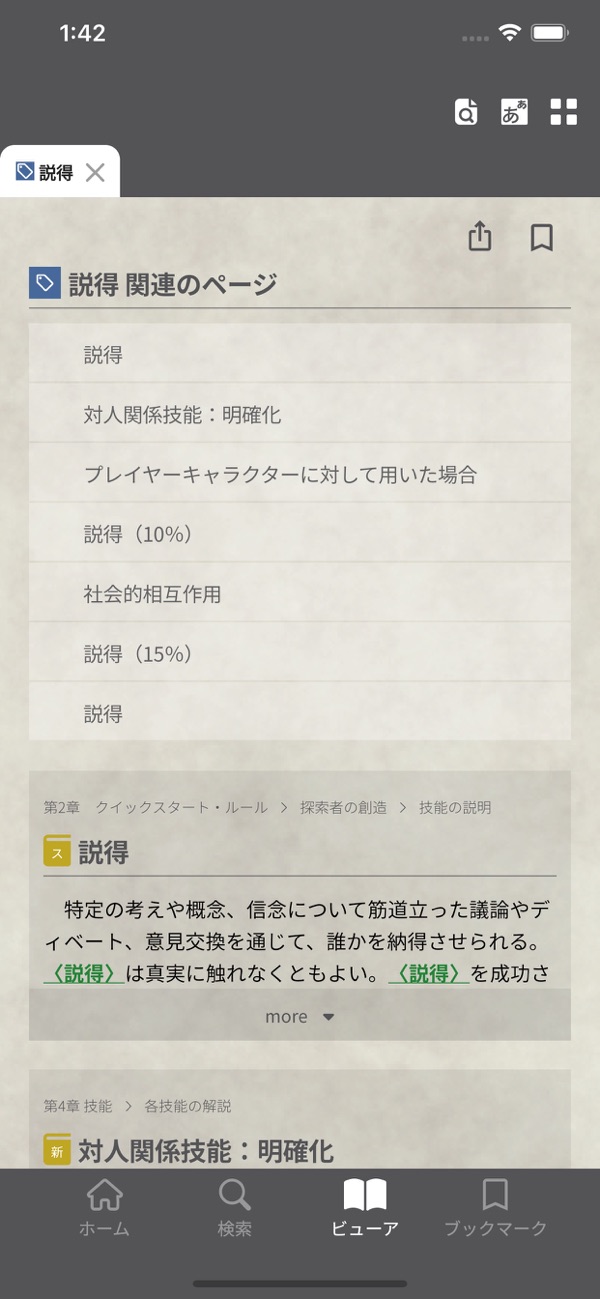Screen dimensions: 600x1299
Task: Open the 社会的相互作用 row
Action: [300, 594]
